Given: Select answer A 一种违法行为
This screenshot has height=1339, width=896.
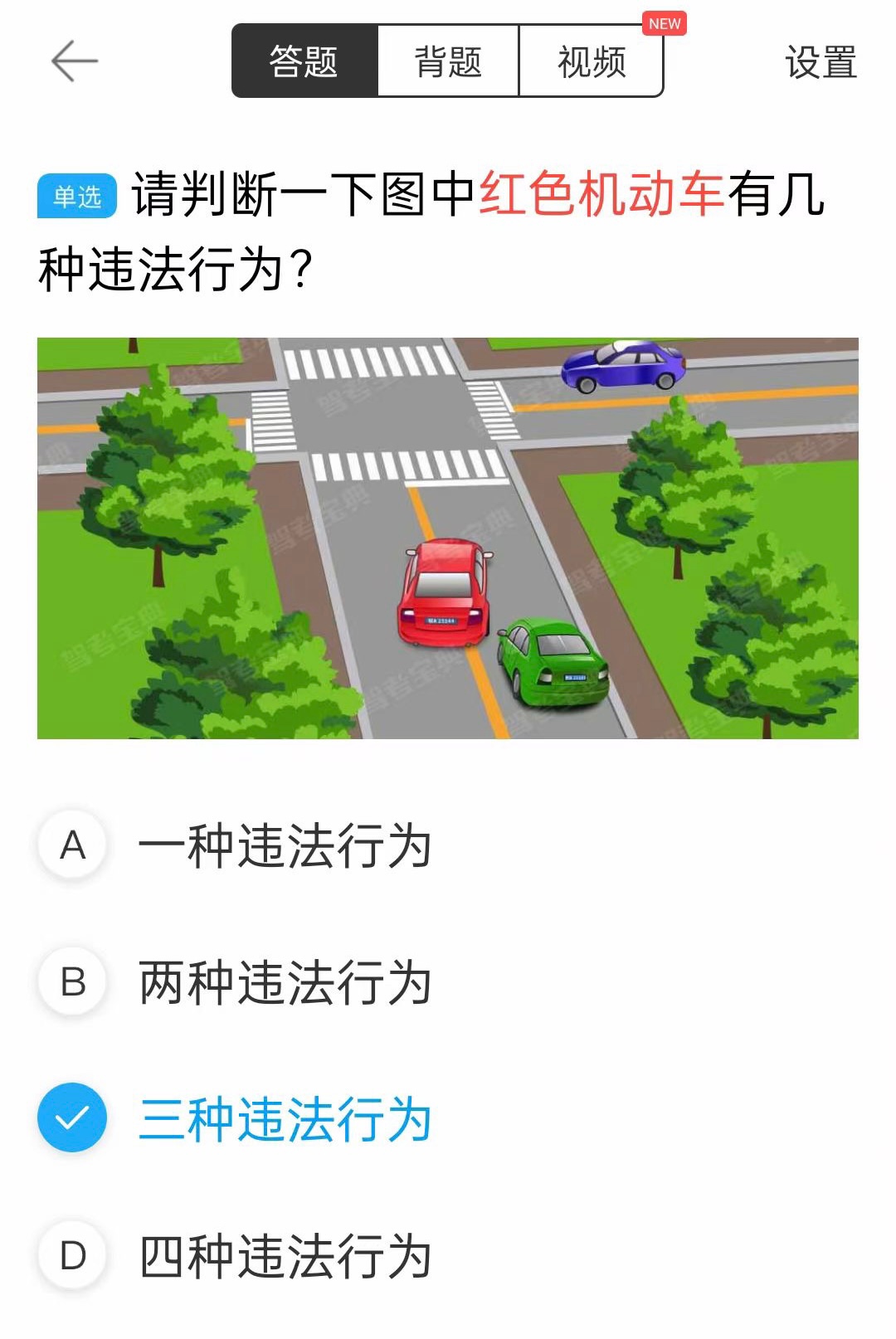Looking at the screenshot, I should pos(285,845).
